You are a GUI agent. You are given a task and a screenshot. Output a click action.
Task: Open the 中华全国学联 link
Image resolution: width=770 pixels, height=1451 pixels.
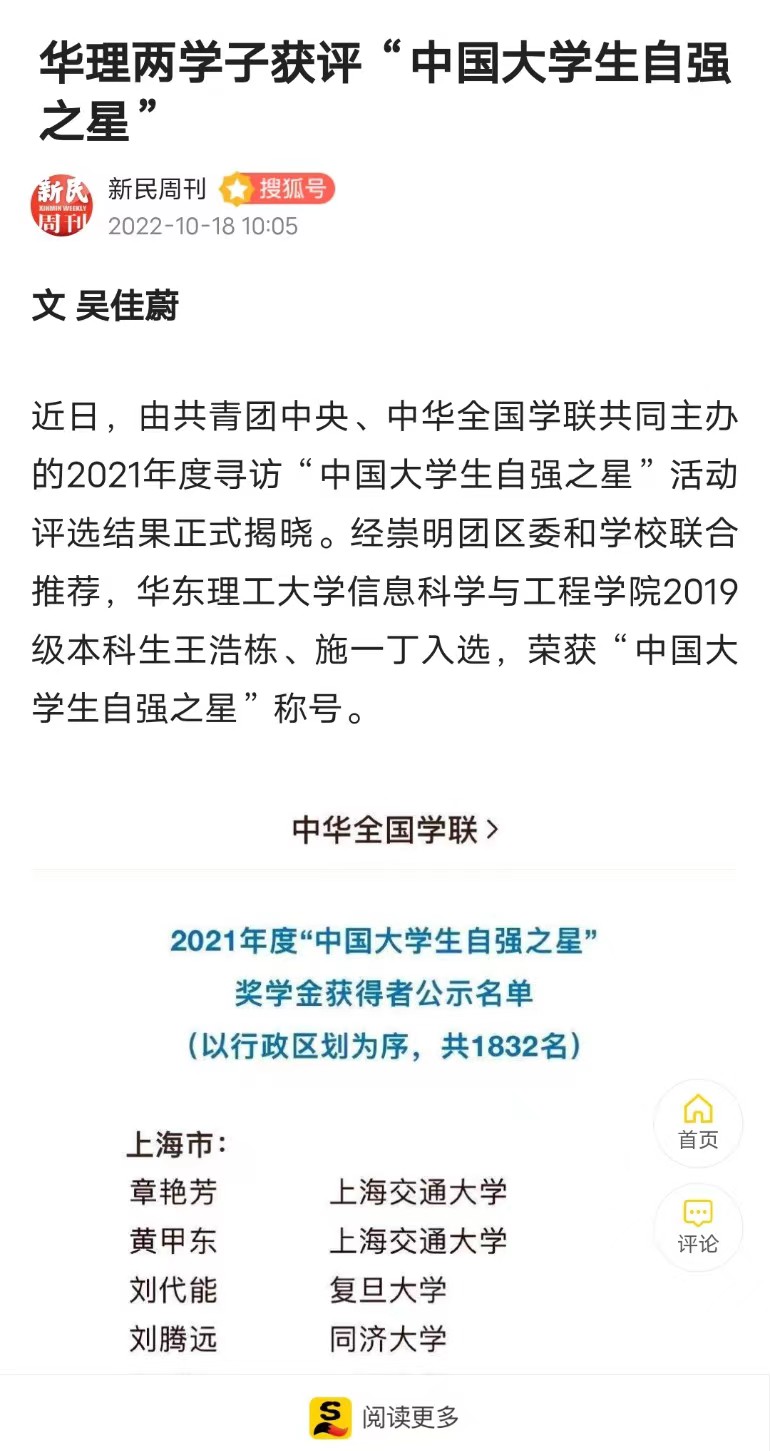pos(394,829)
